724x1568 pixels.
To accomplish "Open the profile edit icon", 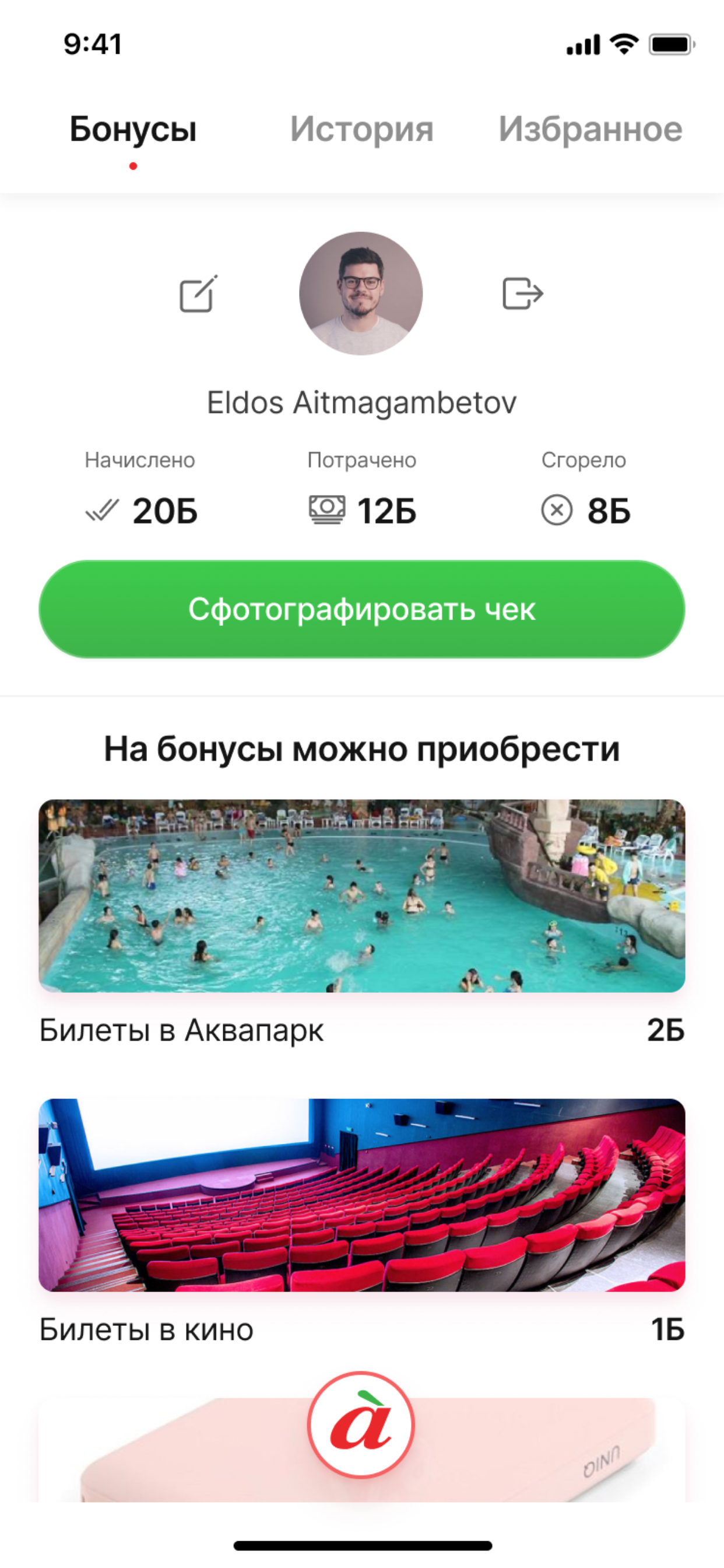I will 196,294.
